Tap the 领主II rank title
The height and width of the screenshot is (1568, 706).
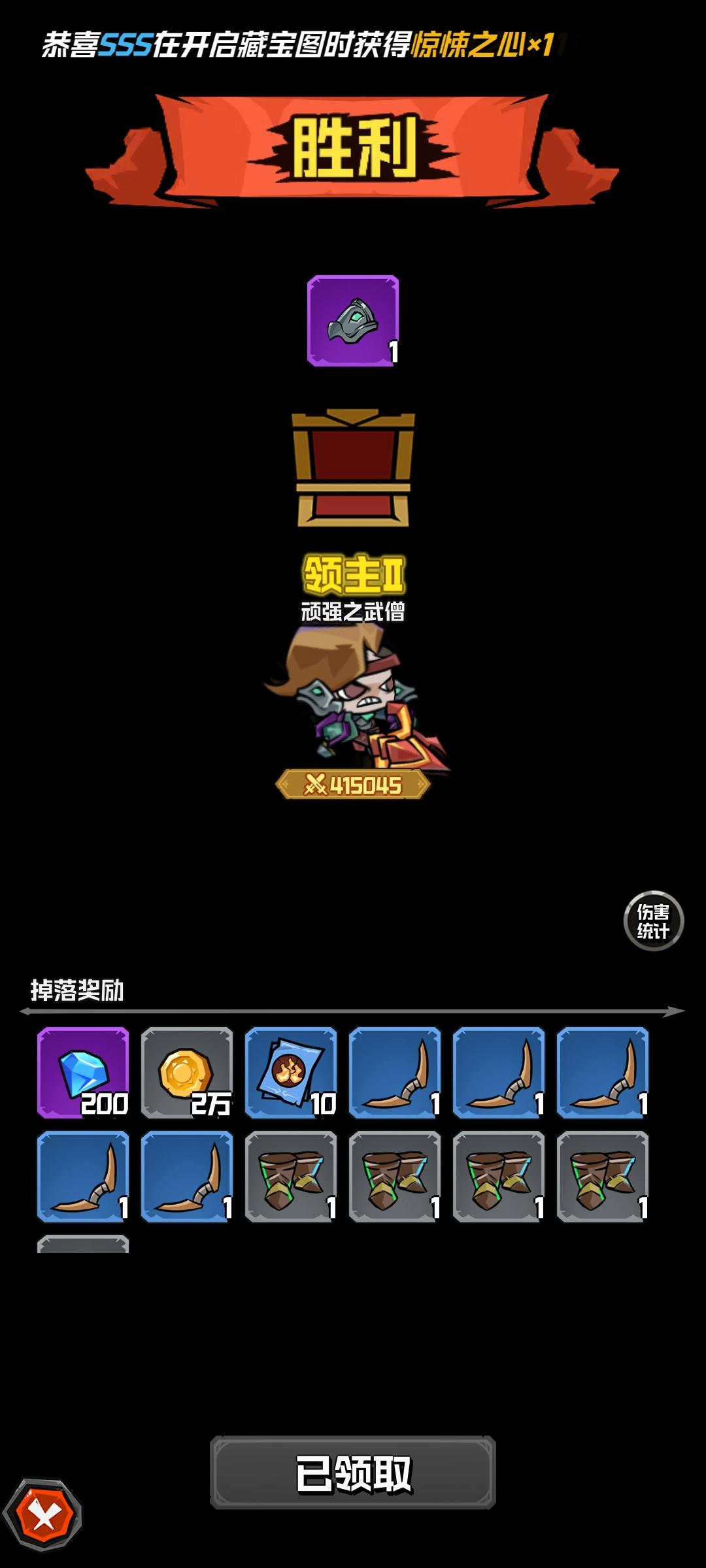(353, 573)
